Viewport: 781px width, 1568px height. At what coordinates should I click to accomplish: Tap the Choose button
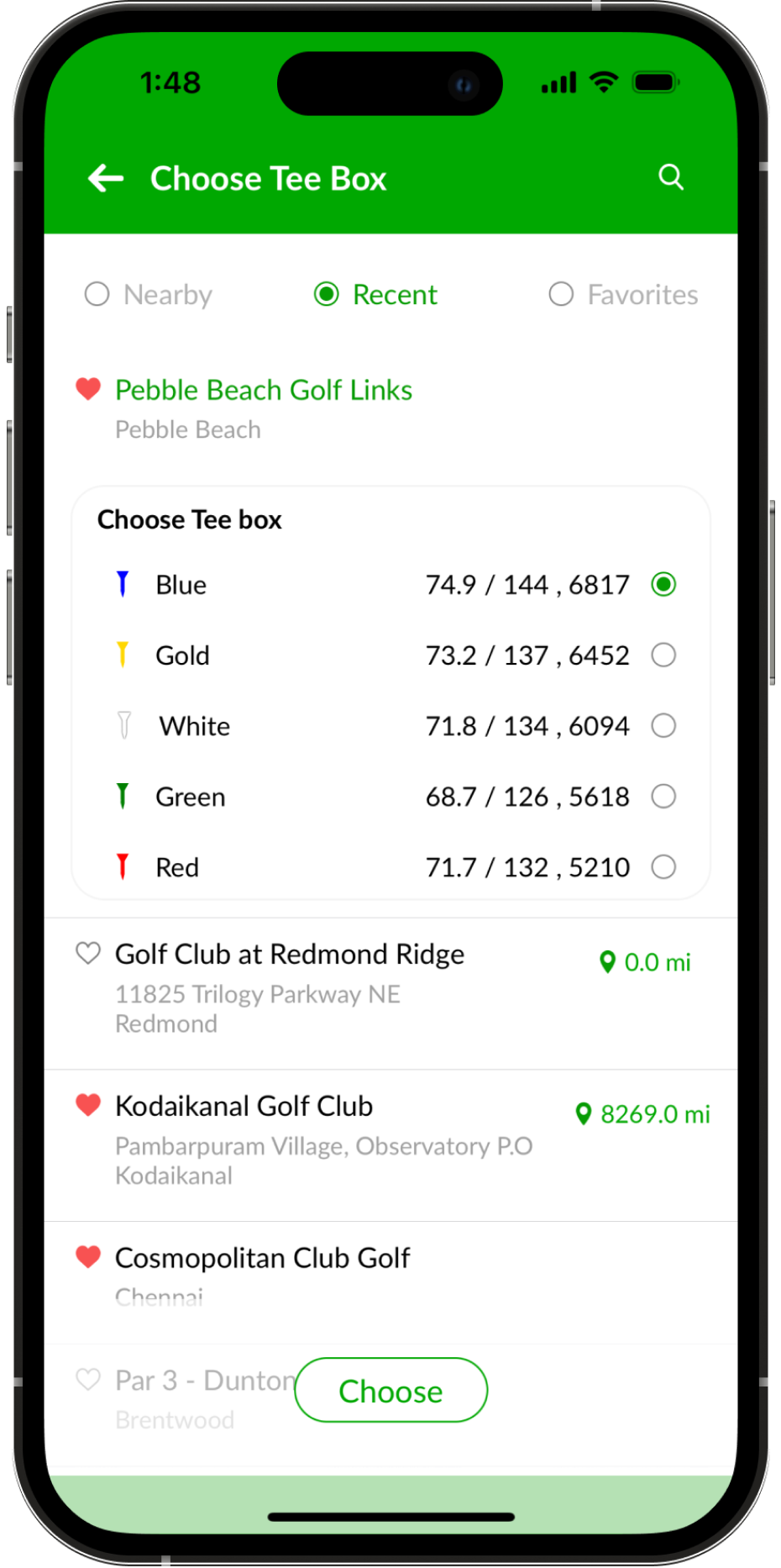click(390, 1391)
